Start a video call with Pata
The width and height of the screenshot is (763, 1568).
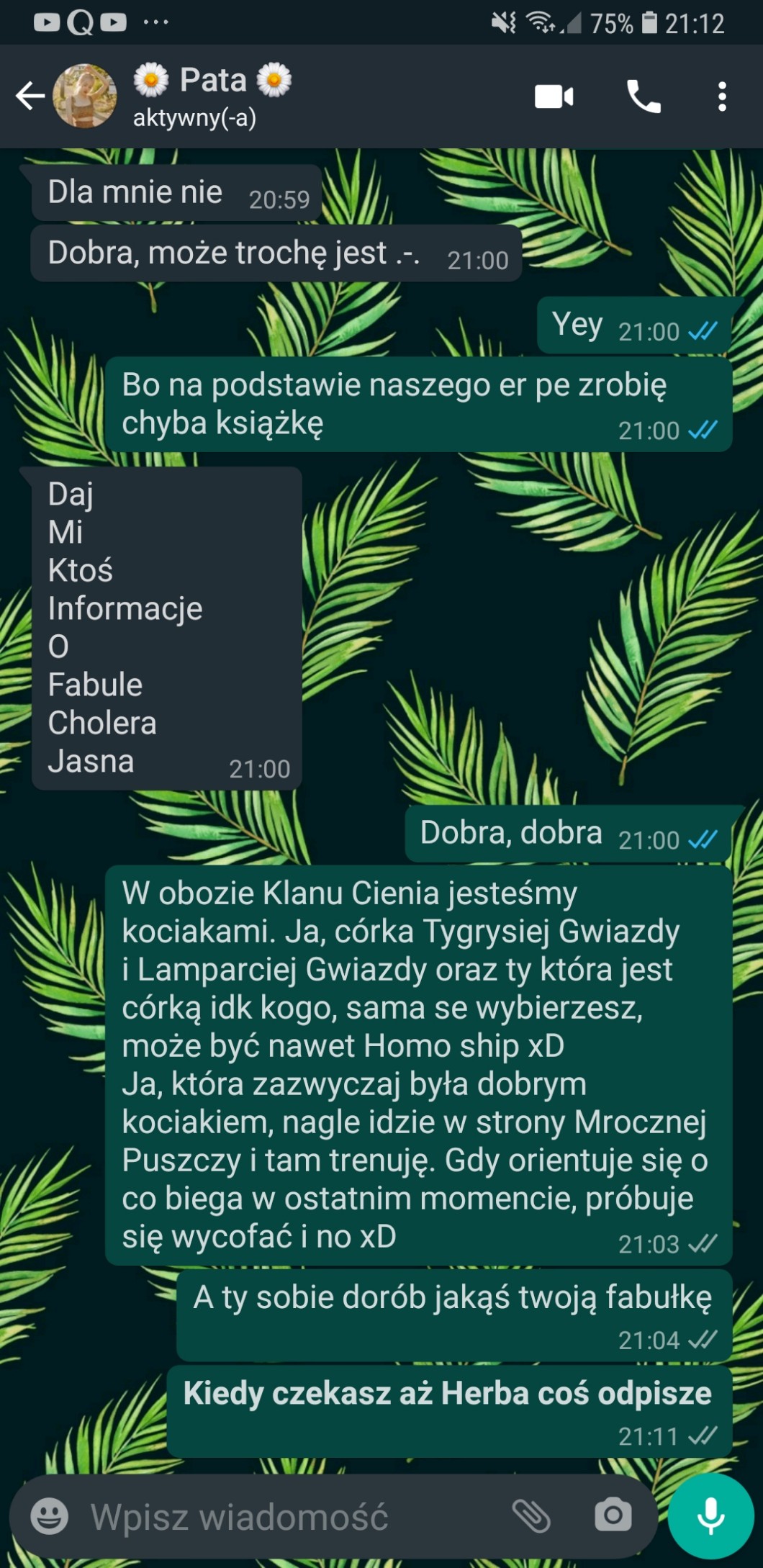click(x=554, y=96)
